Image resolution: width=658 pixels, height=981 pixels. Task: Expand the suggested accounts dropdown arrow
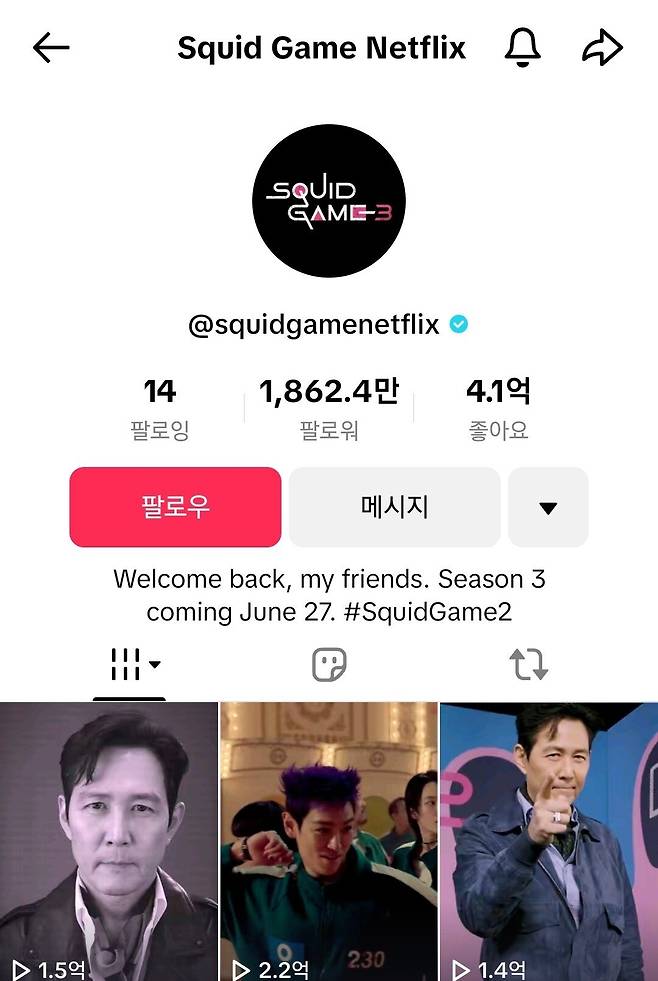coord(547,507)
